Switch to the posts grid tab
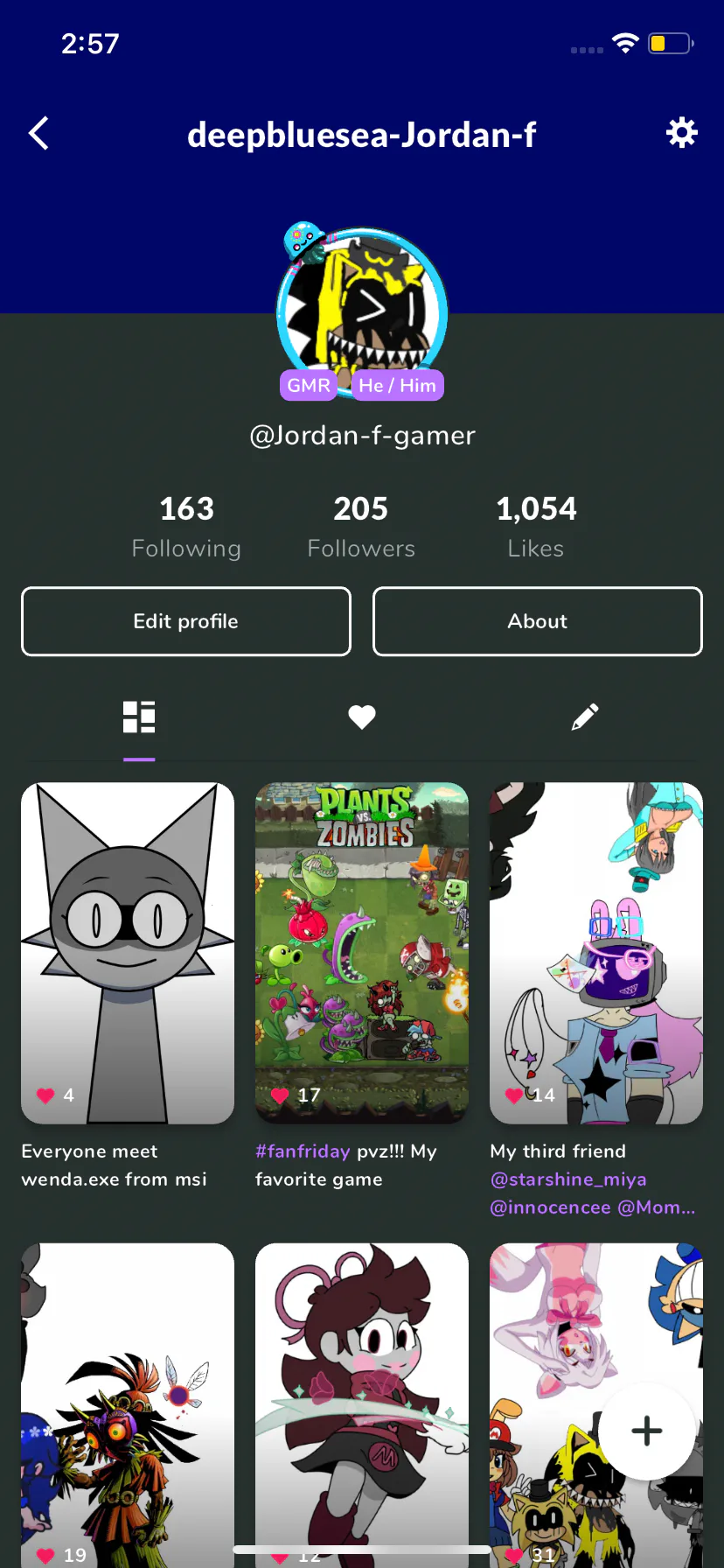The width and height of the screenshot is (724, 1568). [139, 717]
